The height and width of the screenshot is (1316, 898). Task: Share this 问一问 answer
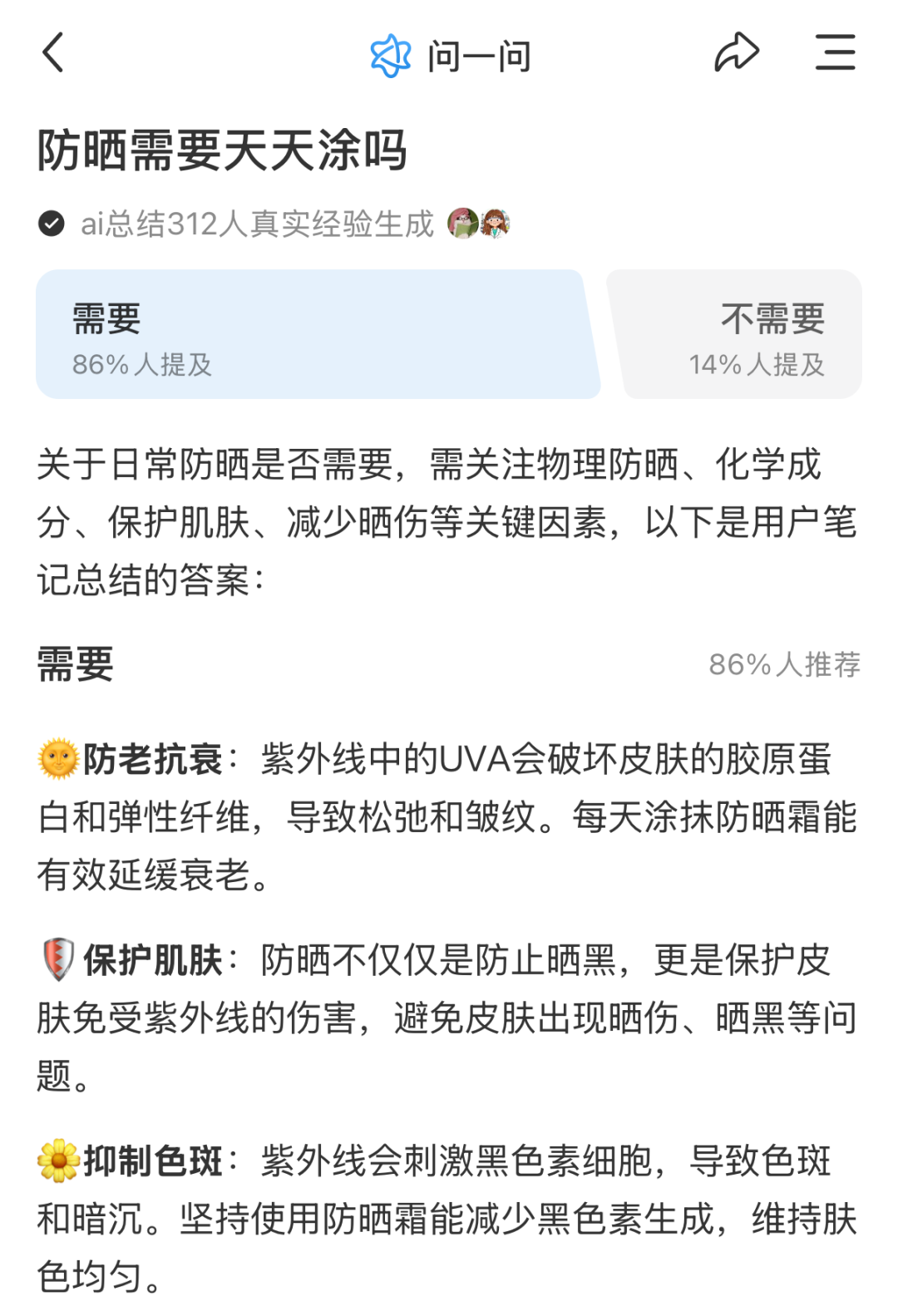(737, 53)
